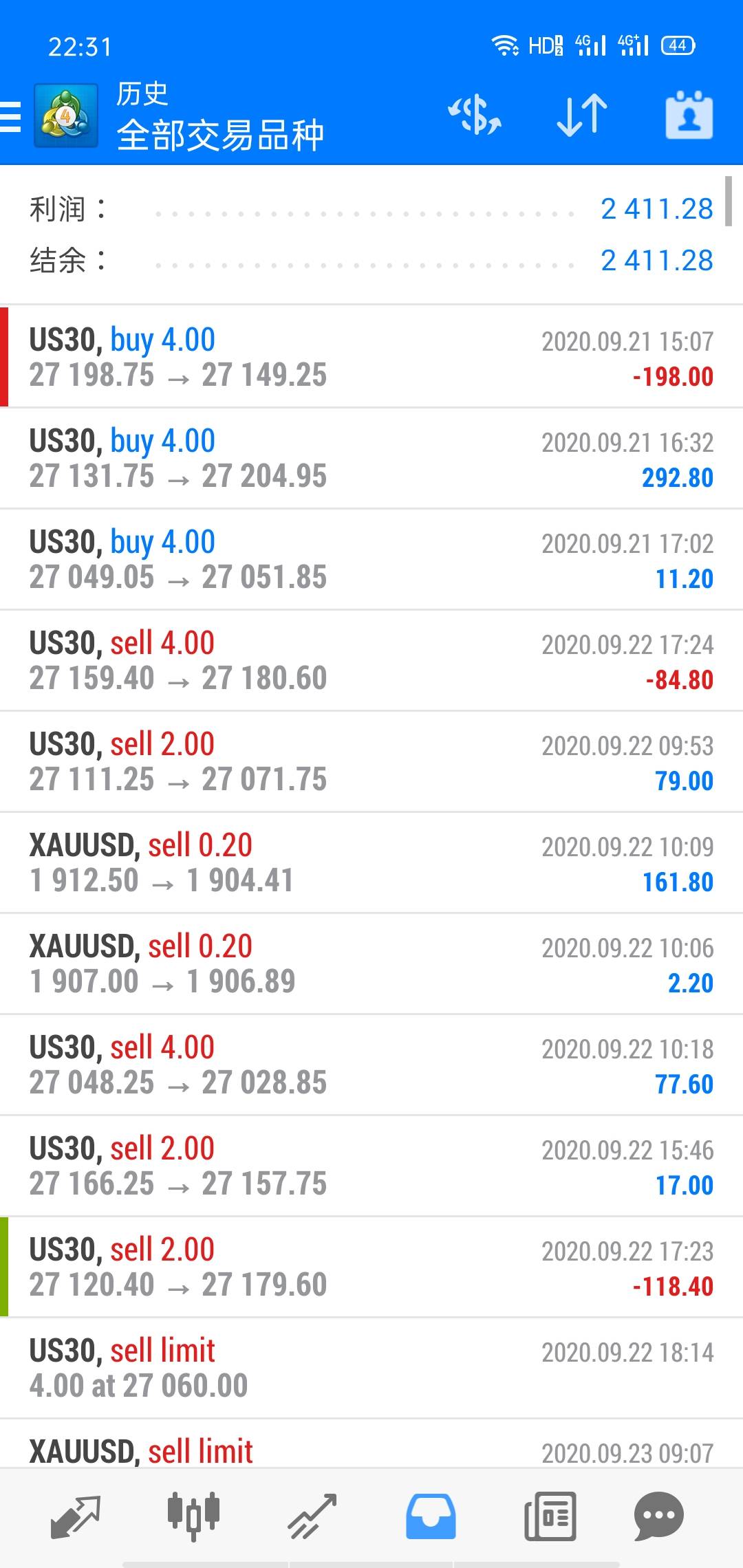Viewport: 743px width, 1568px height.
Task: Switch to the Chart candlestick tab
Action: click(x=193, y=1516)
